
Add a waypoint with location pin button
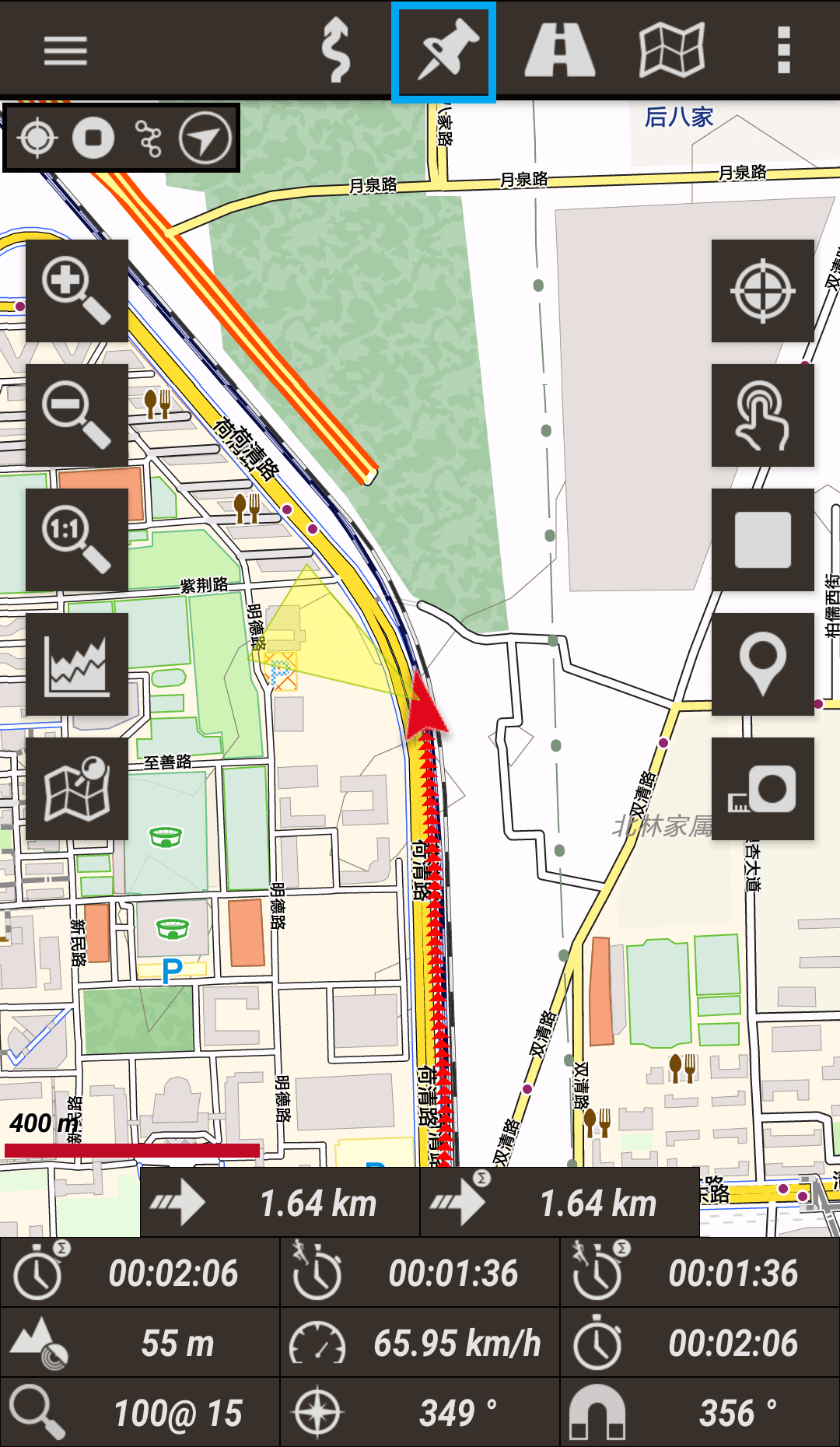pyautogui.click(x=762, y=664)
